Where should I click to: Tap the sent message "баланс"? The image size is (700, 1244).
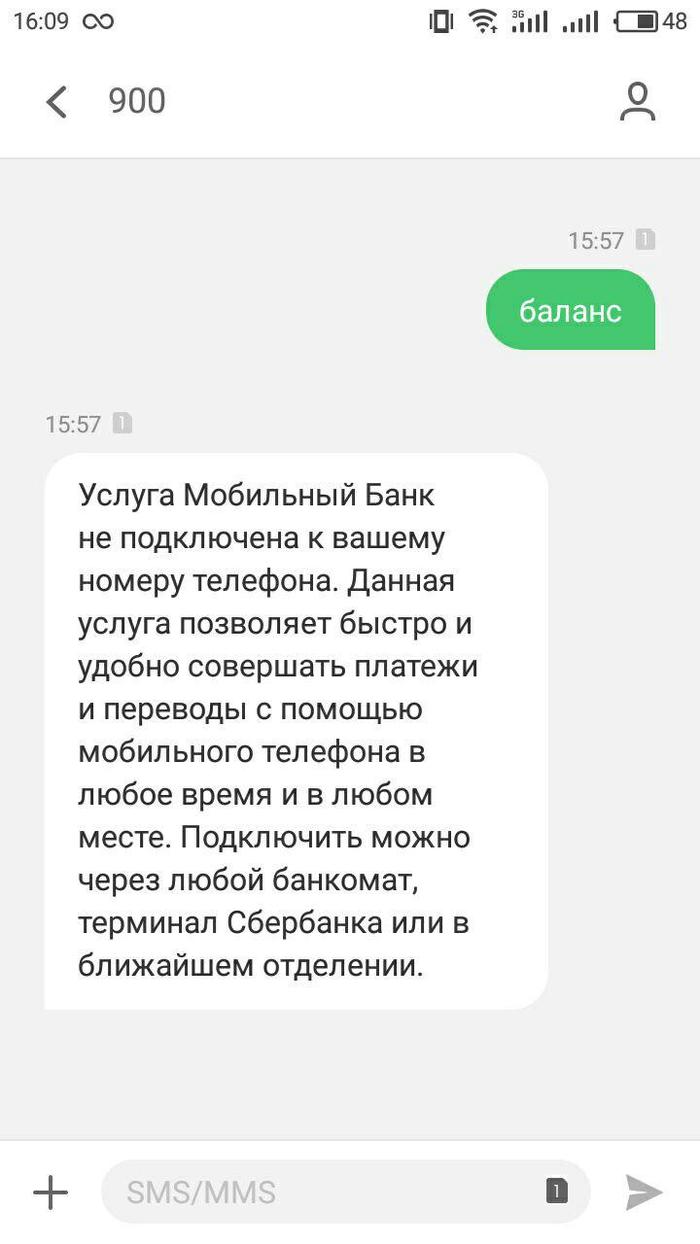tap(570, 311)
